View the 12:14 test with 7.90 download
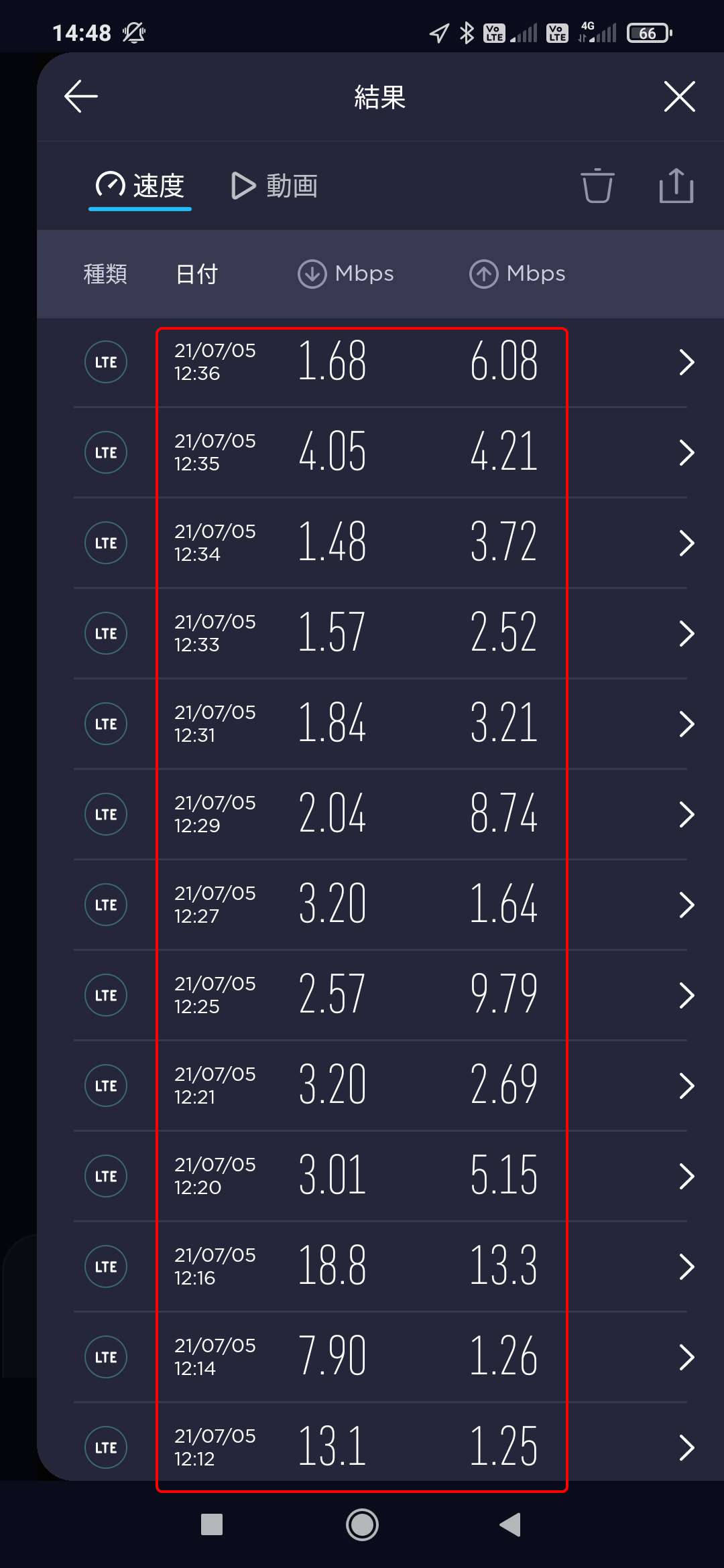Screen dimensions: 724x1568 (x=380, y=1357)
